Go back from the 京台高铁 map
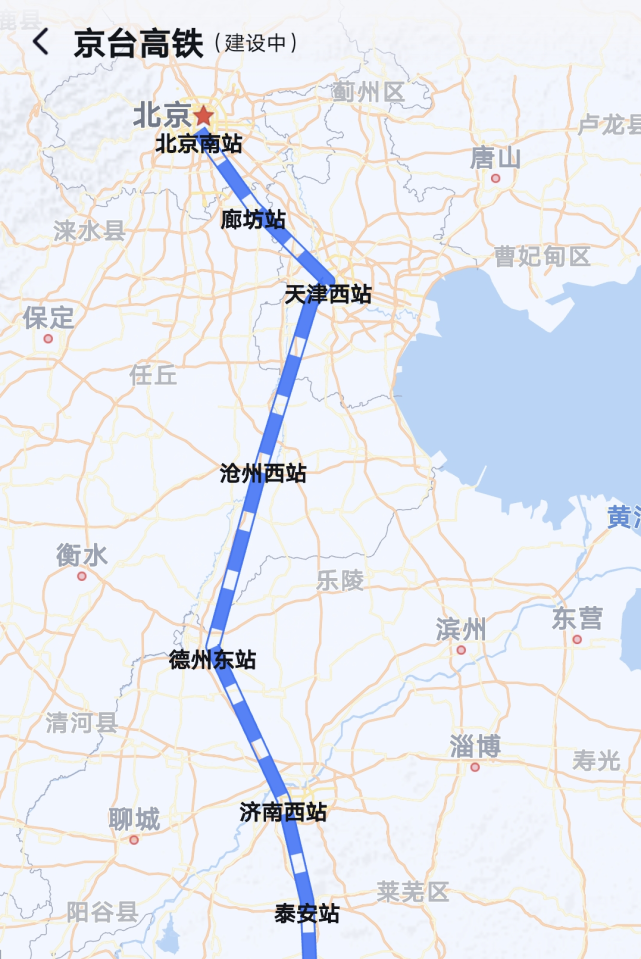Screen dimensions: 641x959 coord(40,42)
